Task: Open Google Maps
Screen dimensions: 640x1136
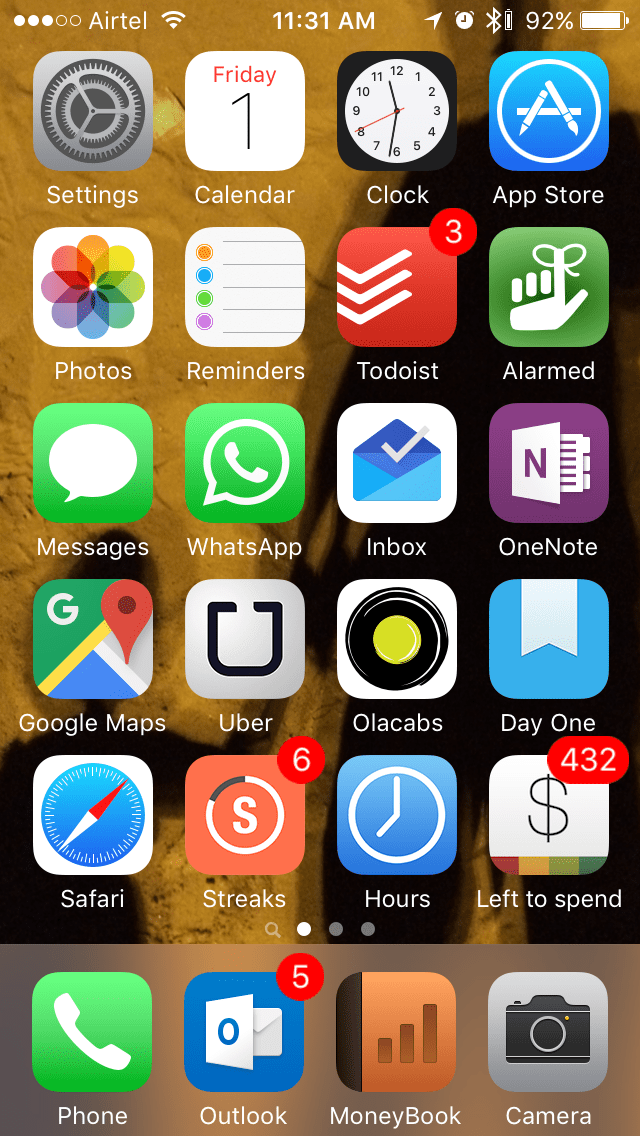Action: 93,639
